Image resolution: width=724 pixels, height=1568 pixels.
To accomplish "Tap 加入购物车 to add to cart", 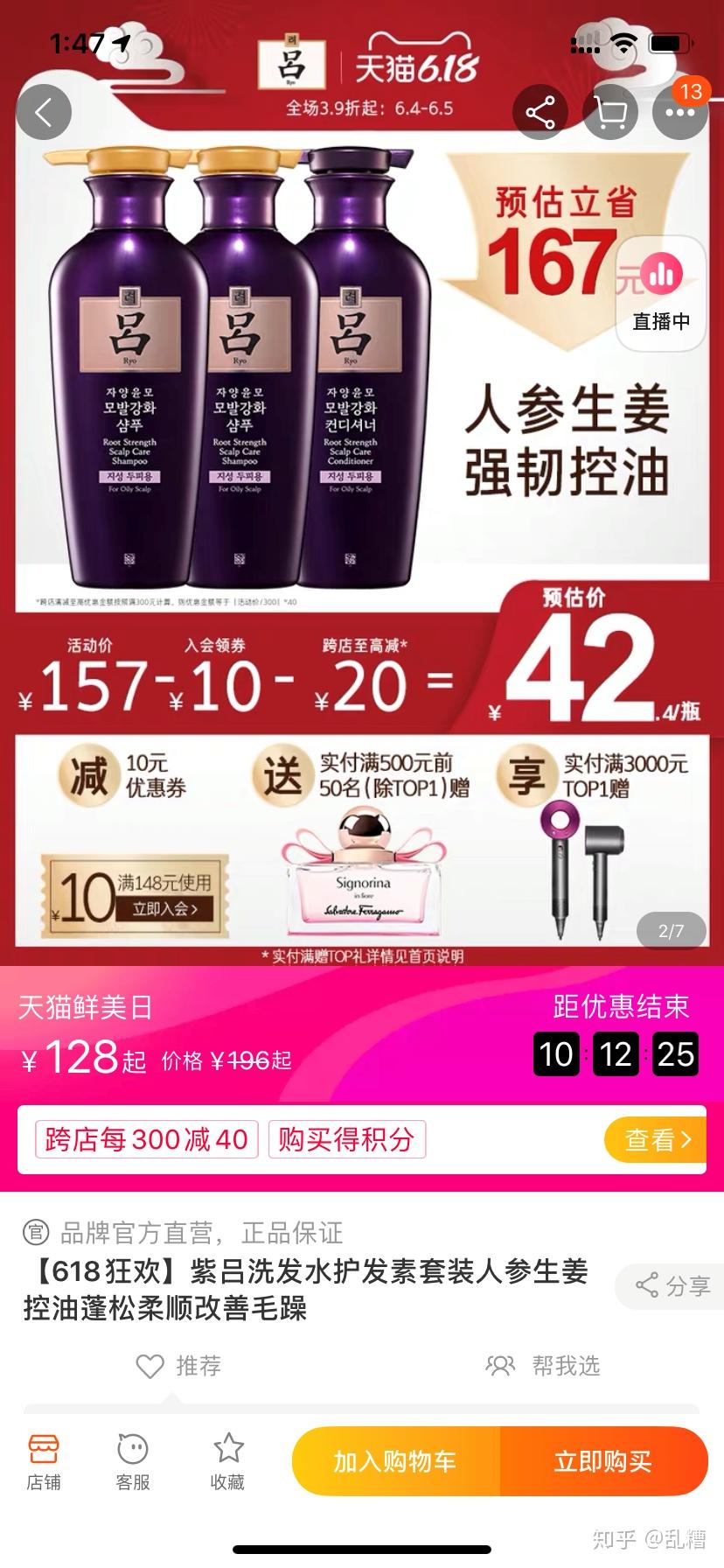I will (x=395, y=1462).
